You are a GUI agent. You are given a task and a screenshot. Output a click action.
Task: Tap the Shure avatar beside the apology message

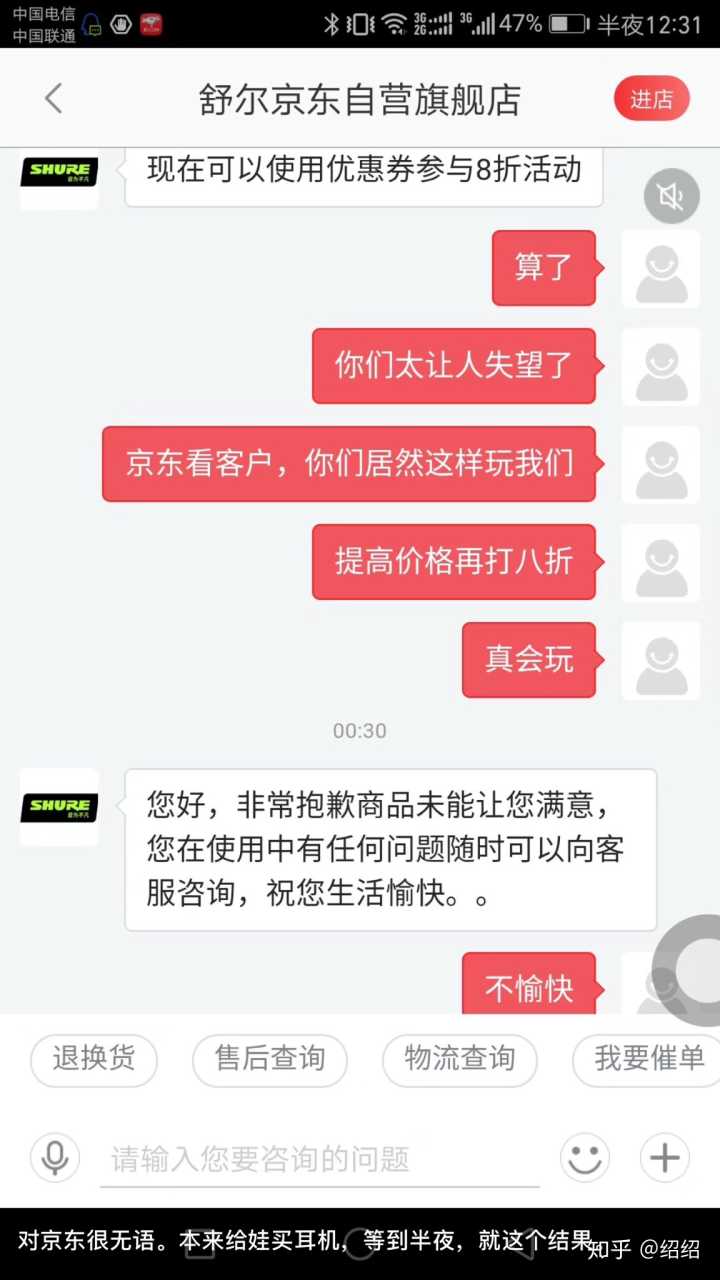tap(59, 807)
